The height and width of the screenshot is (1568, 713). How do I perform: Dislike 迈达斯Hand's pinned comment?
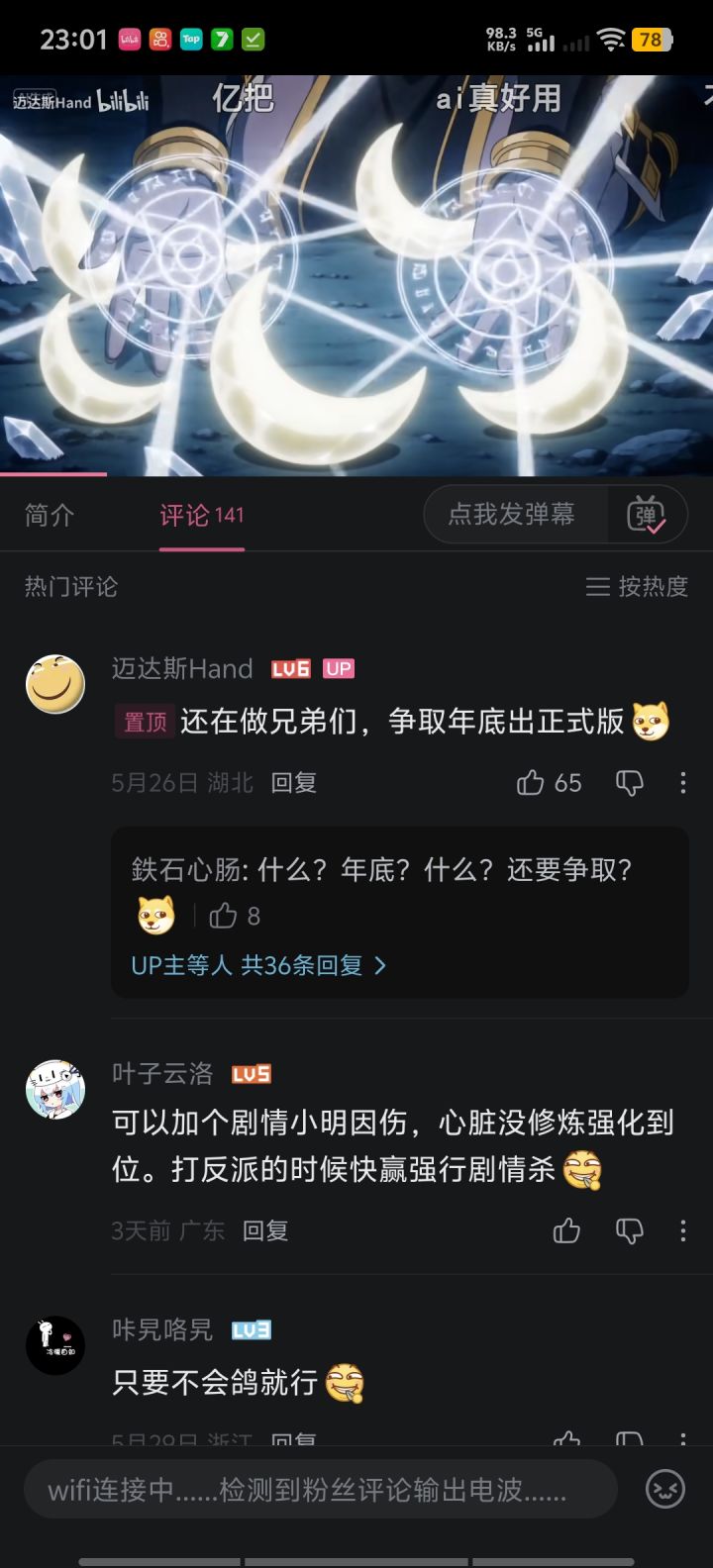coord(630,783)
